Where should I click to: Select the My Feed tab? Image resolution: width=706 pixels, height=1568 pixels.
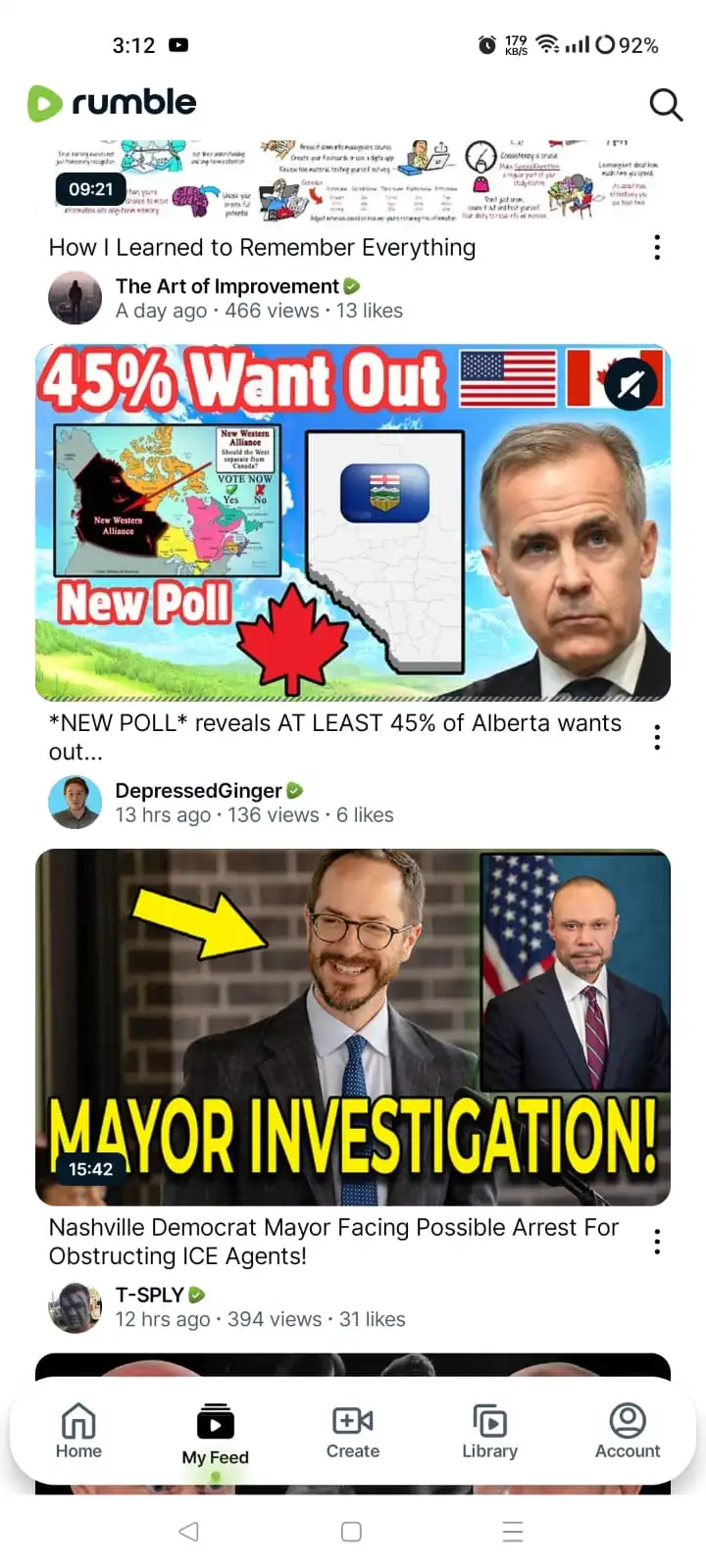tap(216, 1436)
